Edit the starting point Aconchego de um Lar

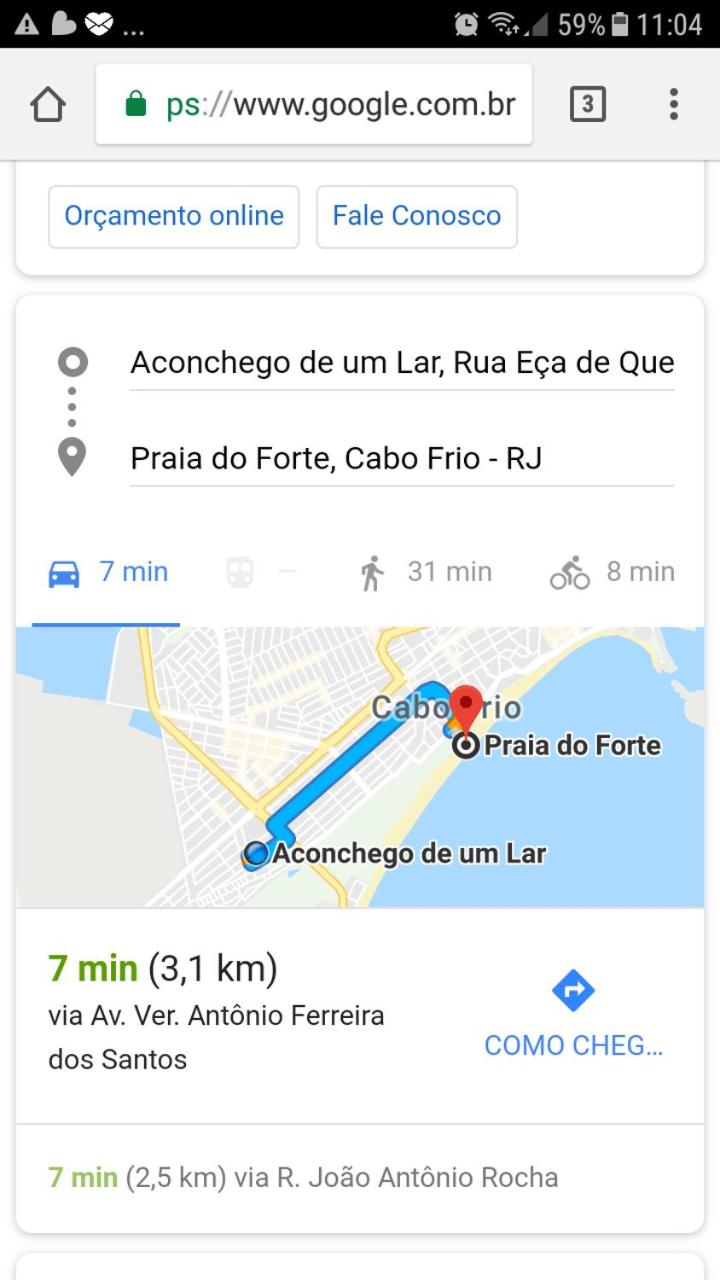(401, 362)
